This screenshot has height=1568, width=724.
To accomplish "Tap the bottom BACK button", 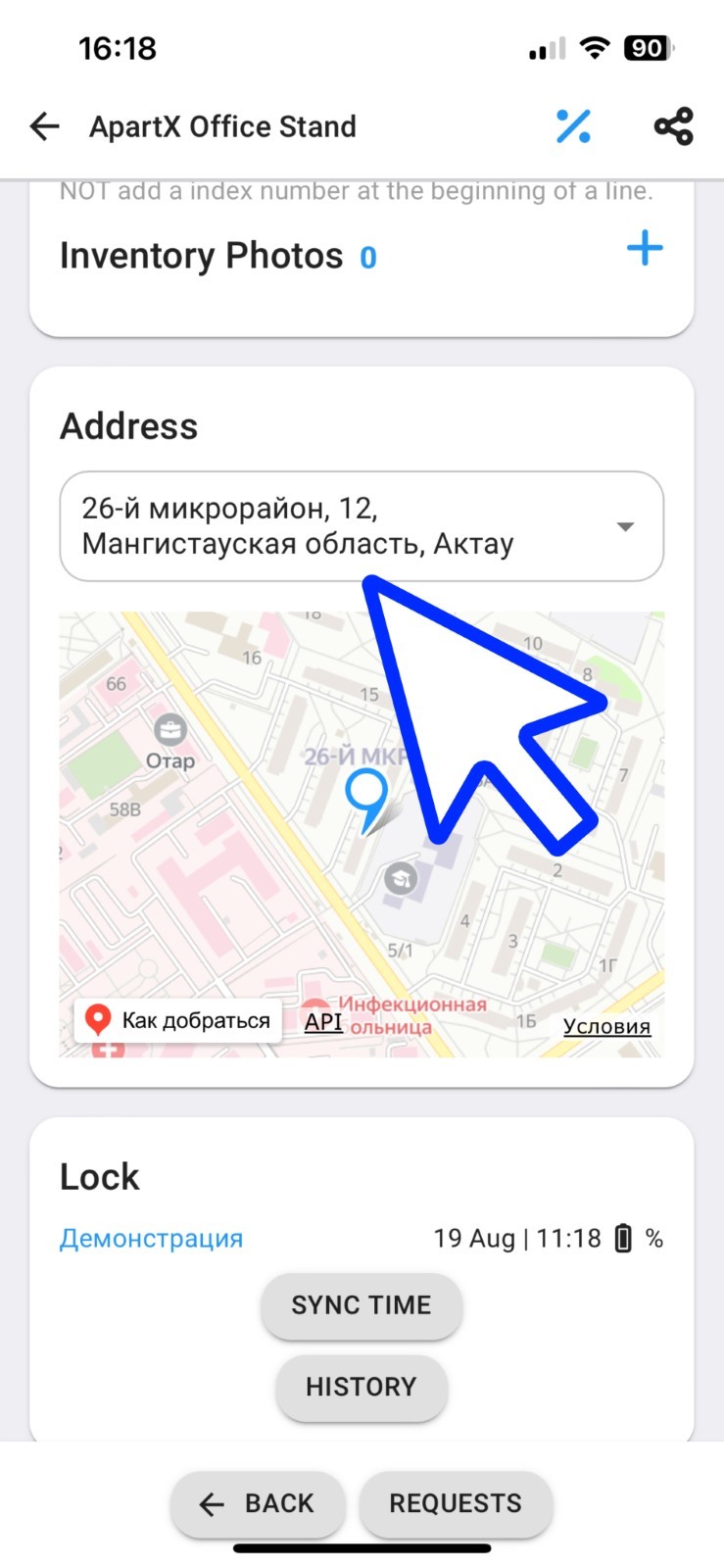I will tap(258, 1503).
